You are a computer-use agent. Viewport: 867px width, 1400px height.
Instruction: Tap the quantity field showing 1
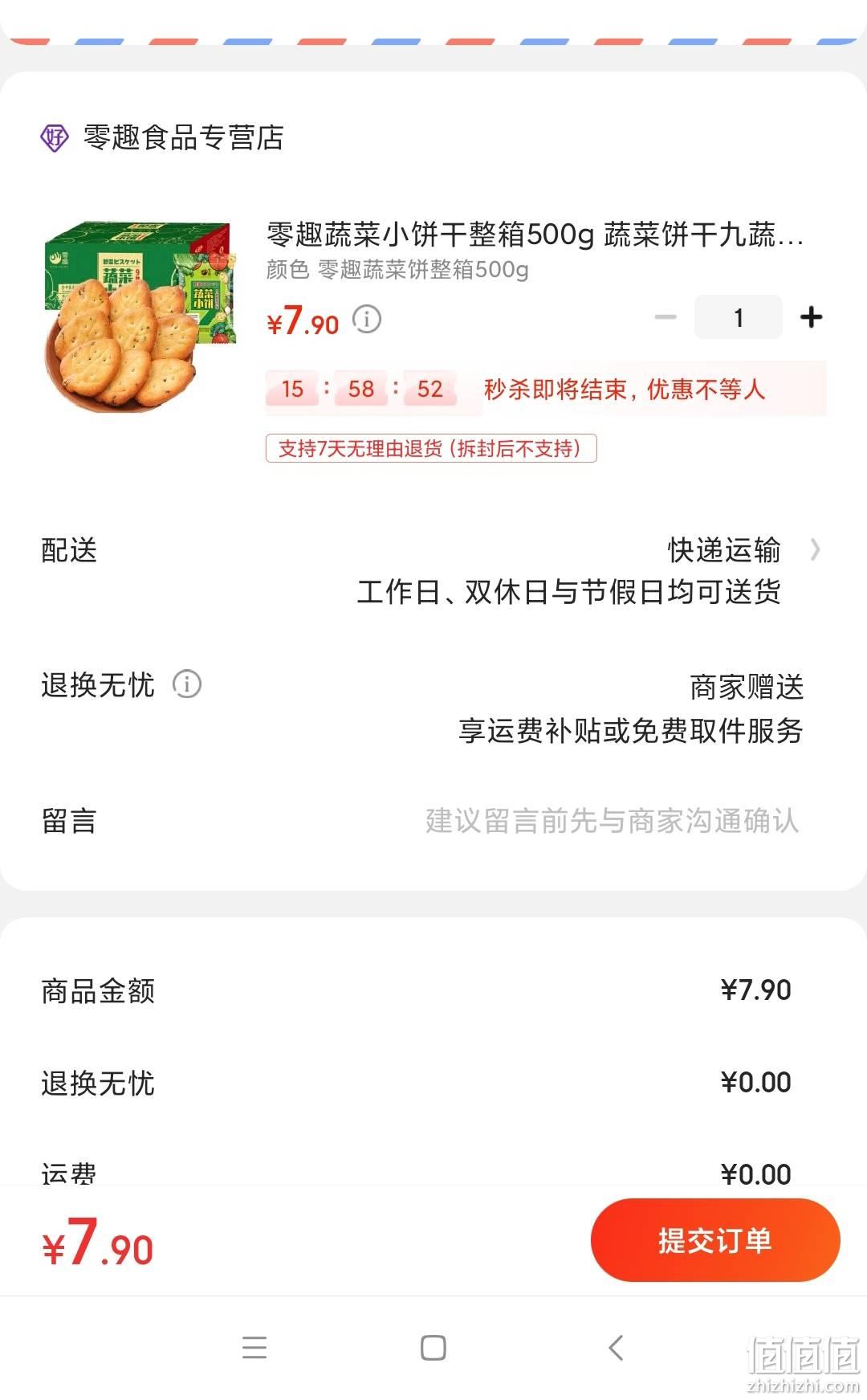tap(738, 317)
